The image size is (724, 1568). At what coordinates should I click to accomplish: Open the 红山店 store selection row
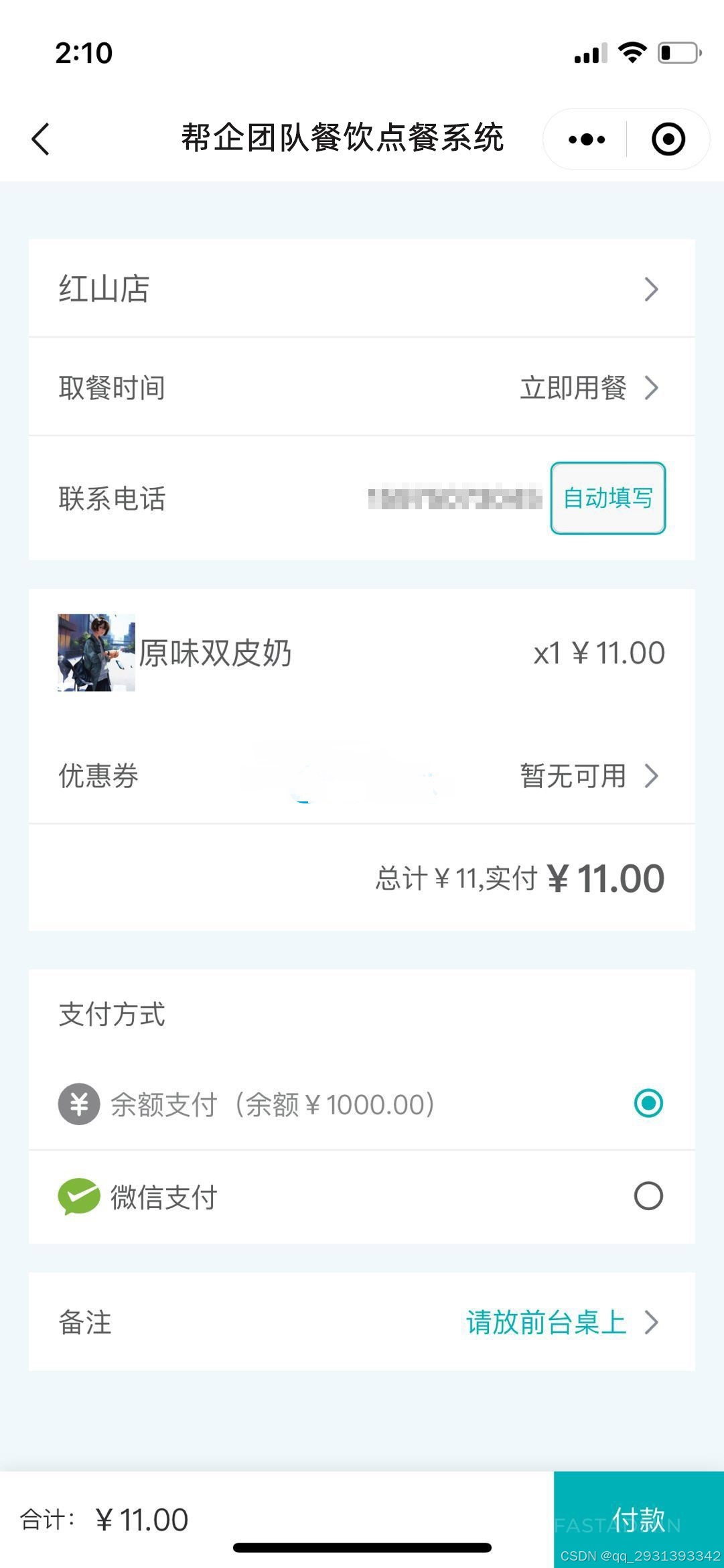point(362,289)
